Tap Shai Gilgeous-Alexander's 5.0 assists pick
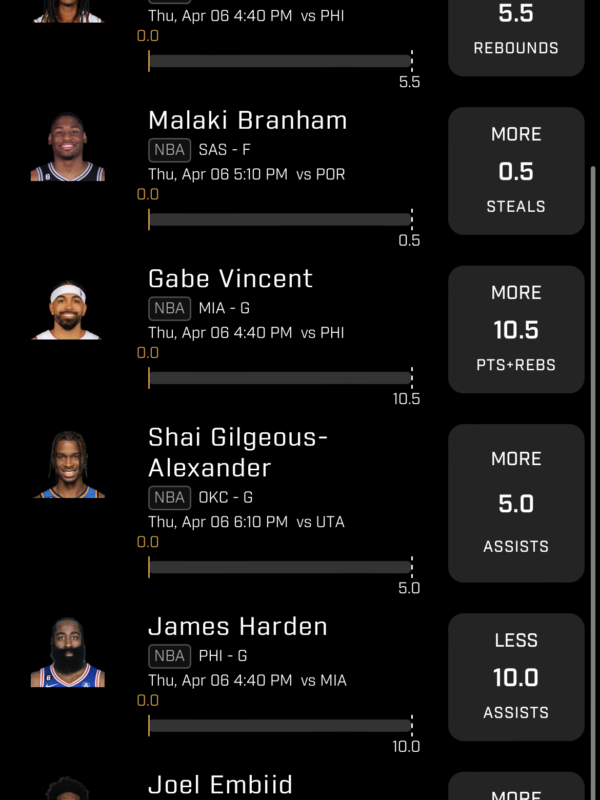 tap(516, 503)
